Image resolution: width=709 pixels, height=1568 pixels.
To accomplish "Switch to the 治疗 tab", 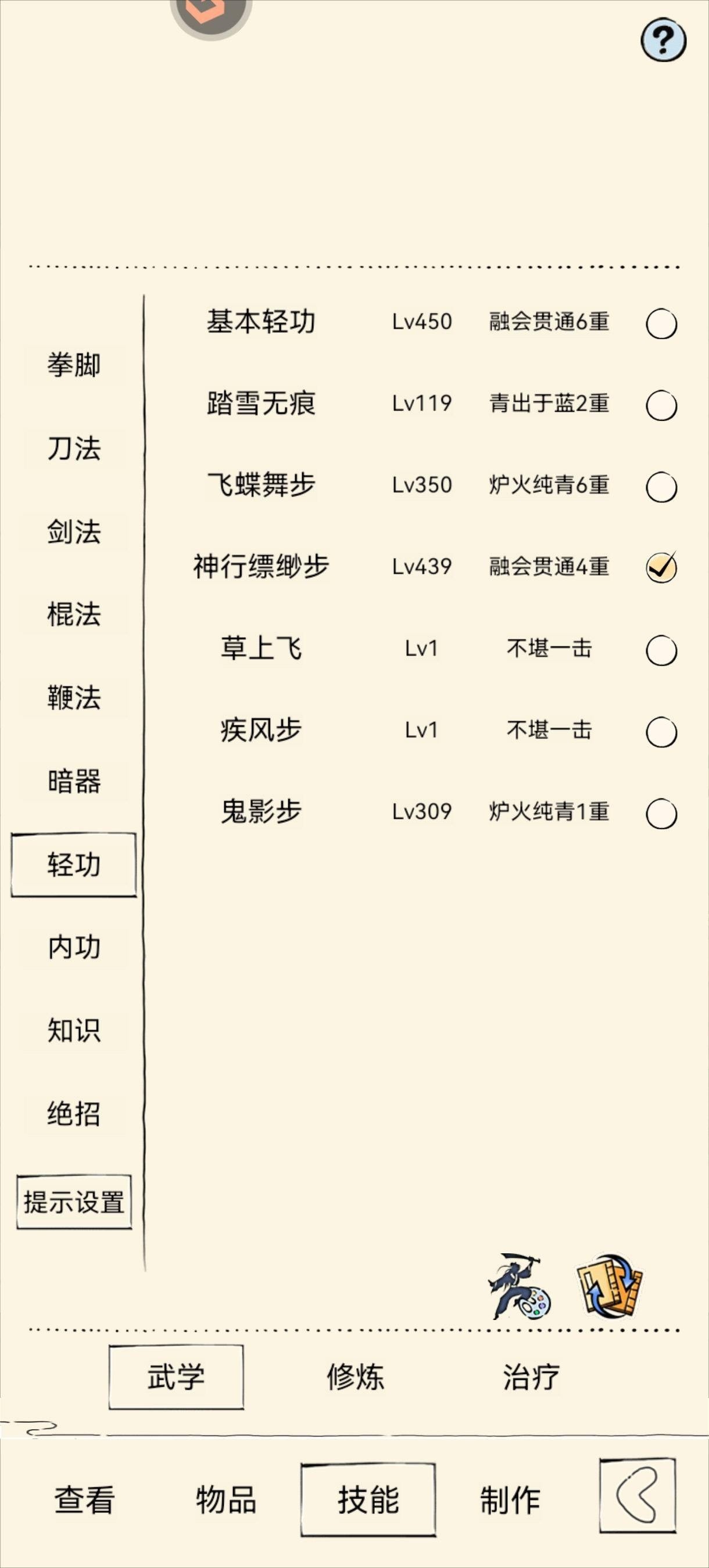I will (x=531, y=1377).
